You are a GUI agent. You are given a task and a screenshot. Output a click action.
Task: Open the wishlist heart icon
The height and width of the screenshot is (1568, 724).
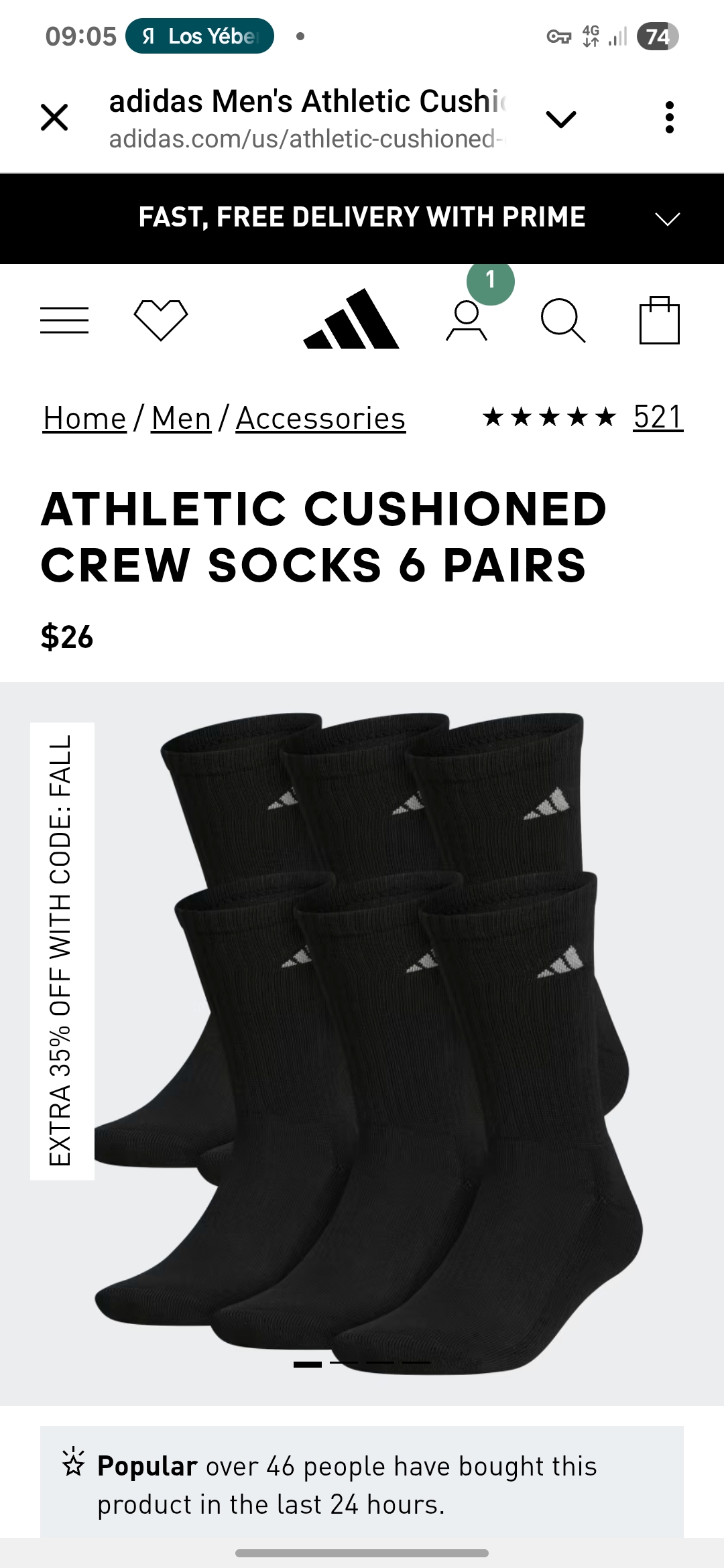pos(161,320)
